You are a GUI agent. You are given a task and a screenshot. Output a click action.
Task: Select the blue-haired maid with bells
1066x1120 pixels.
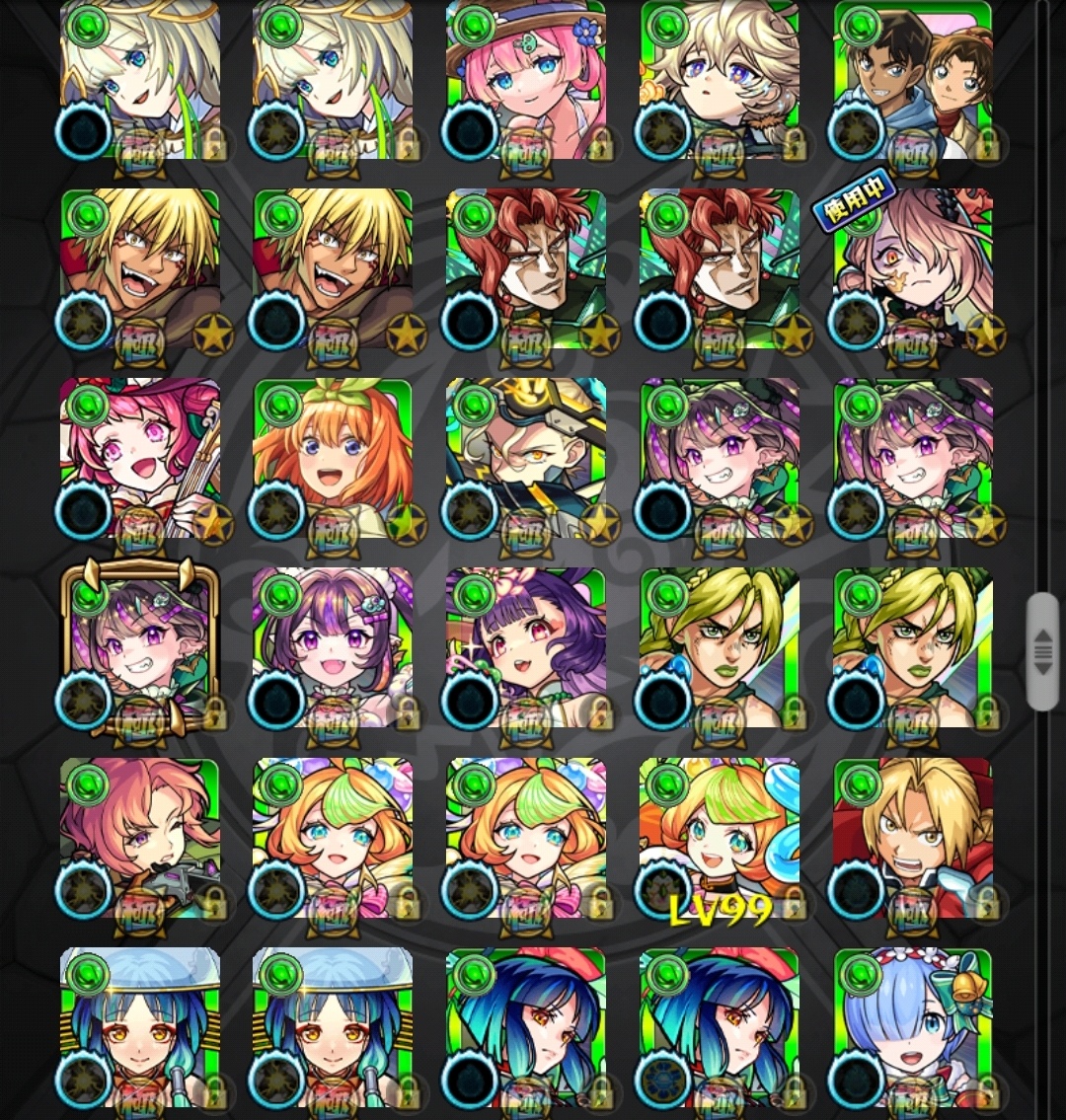pos(912,1028)
